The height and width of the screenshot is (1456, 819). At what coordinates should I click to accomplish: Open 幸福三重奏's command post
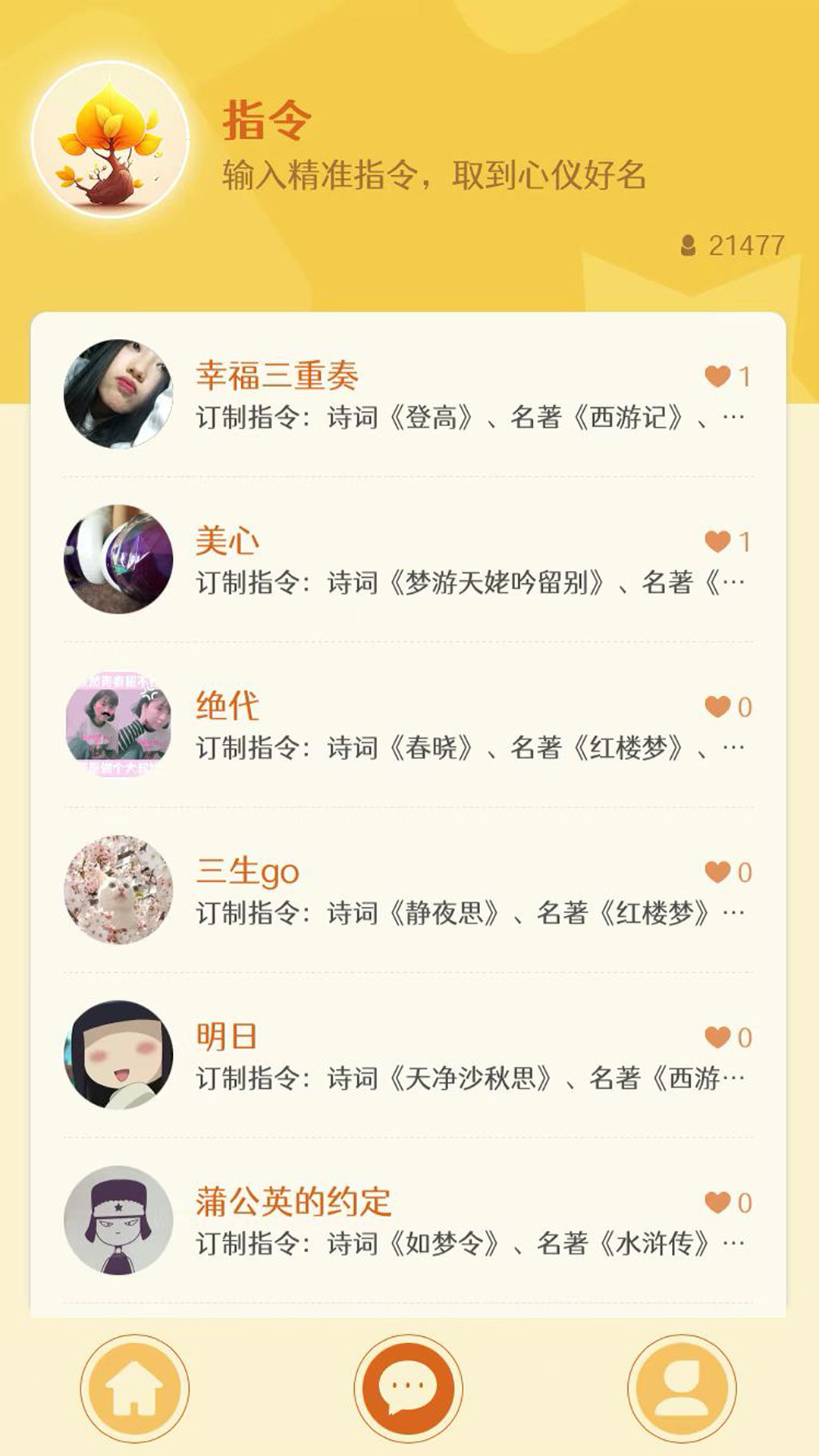pos(408,394)
